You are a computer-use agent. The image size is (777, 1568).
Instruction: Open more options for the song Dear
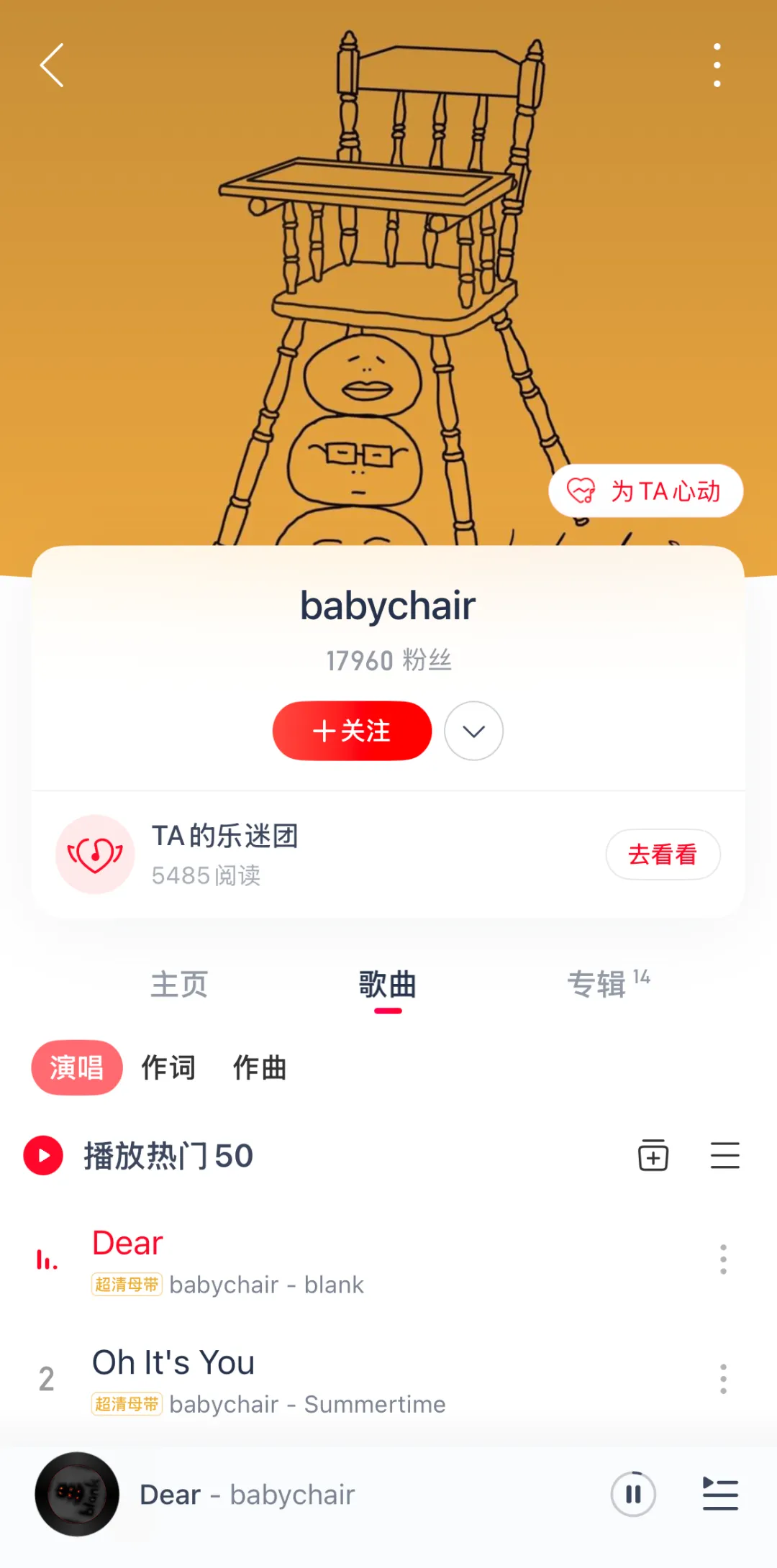click(x=723, y=1259)
